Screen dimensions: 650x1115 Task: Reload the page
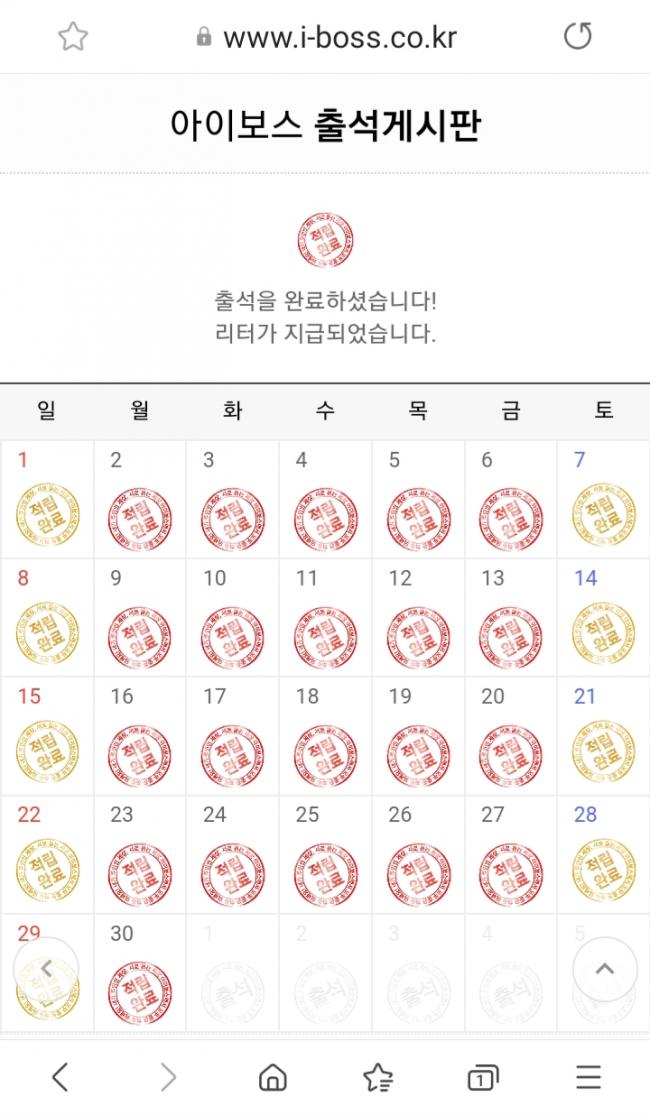coord(578,37)
